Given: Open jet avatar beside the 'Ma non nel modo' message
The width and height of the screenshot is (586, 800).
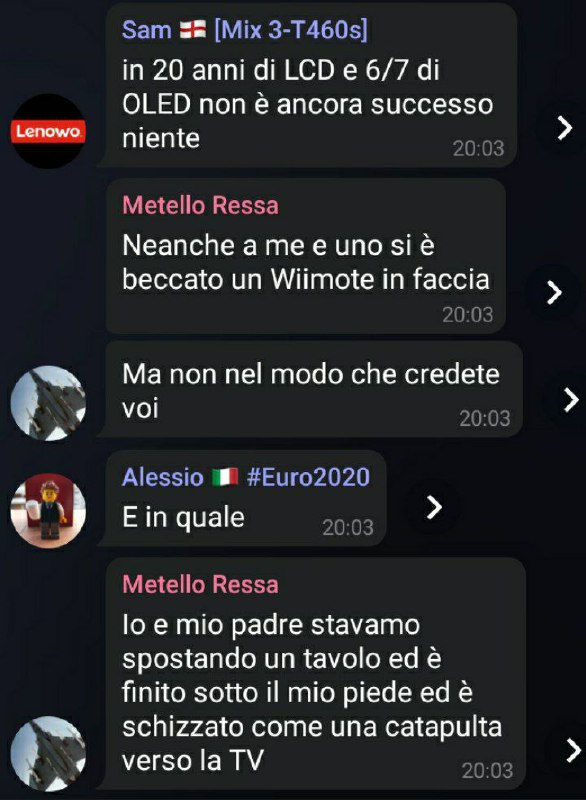Looking at the screenshot, I should [48, 403].
